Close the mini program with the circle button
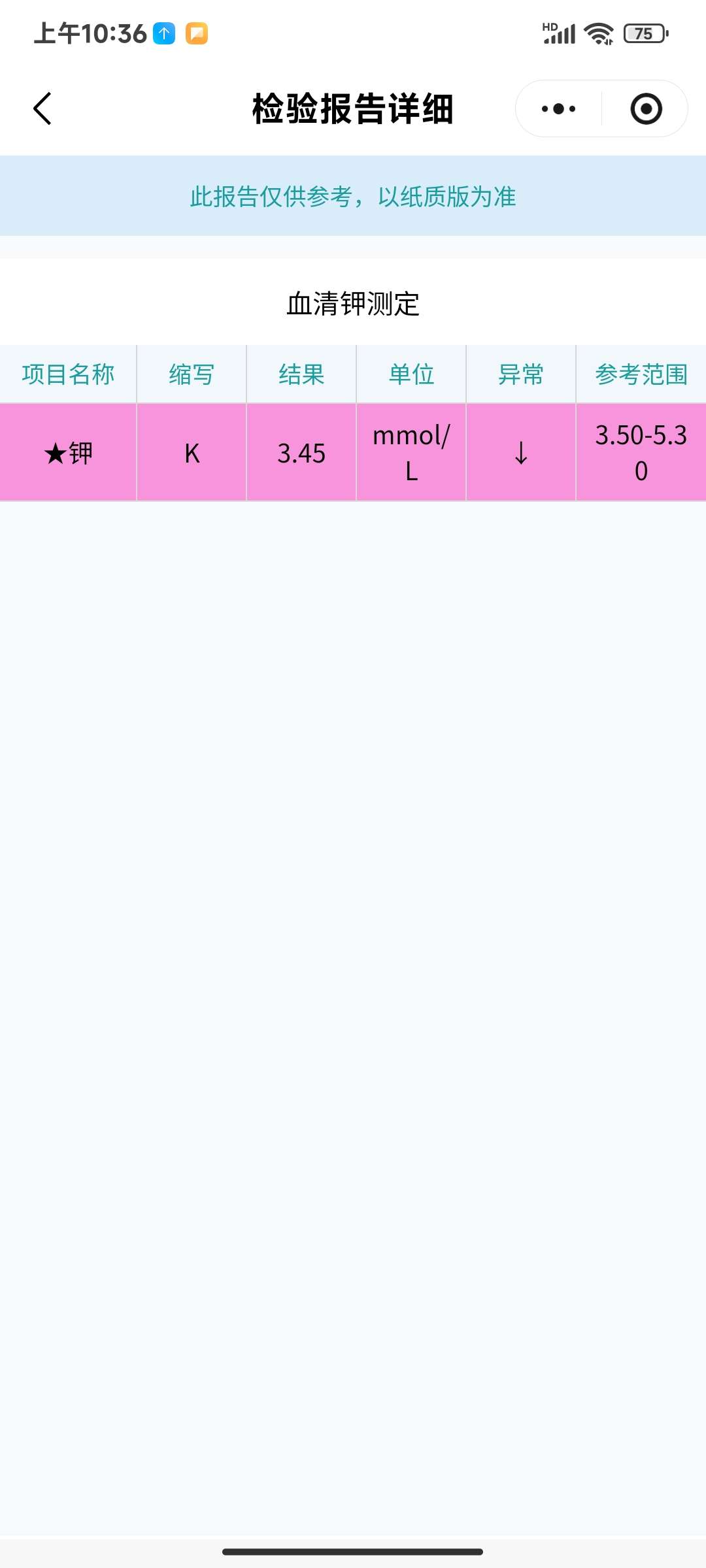This screenshot has width=706, height=1568. (x=646, y=109)
